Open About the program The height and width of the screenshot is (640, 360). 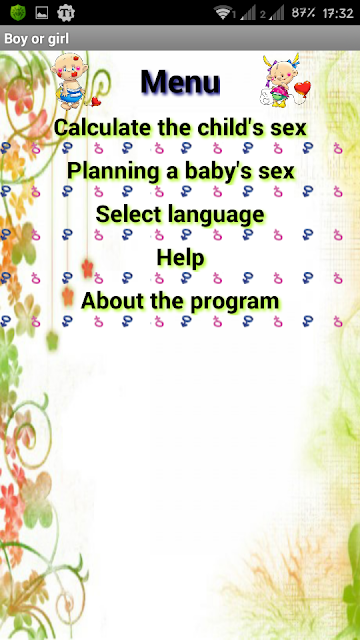180,301
